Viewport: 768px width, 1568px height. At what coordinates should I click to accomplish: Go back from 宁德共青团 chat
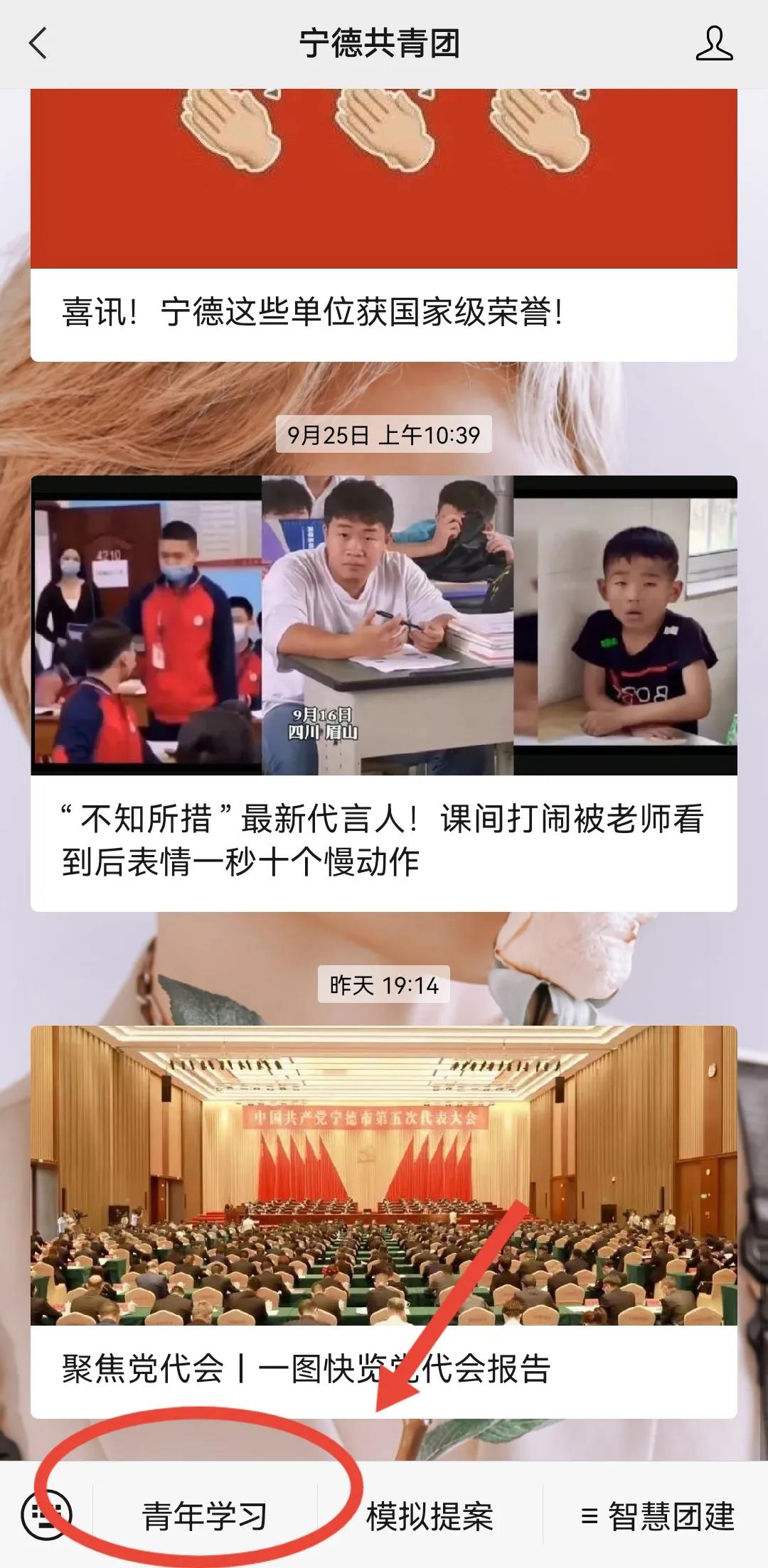pyautogui.click(x=38, y=44)
